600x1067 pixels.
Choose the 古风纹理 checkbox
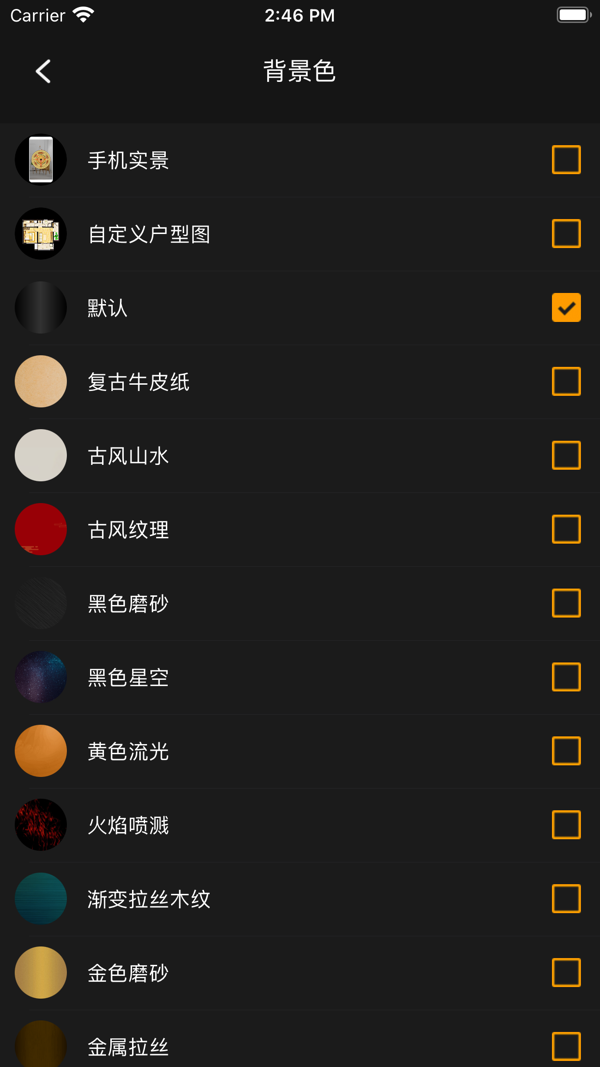coord(566,529)
